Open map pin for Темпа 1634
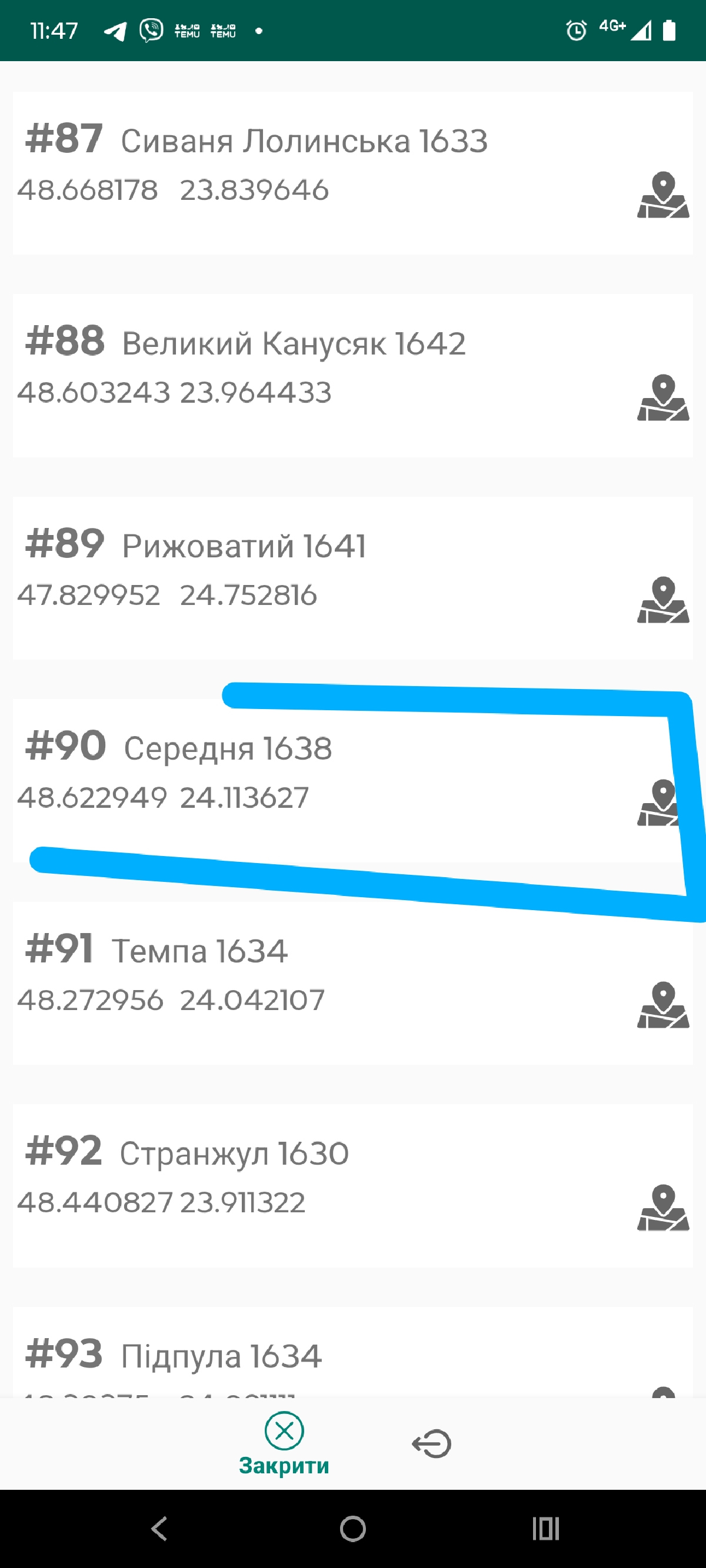This screenshot has height=1568, width=706. 662,1005
